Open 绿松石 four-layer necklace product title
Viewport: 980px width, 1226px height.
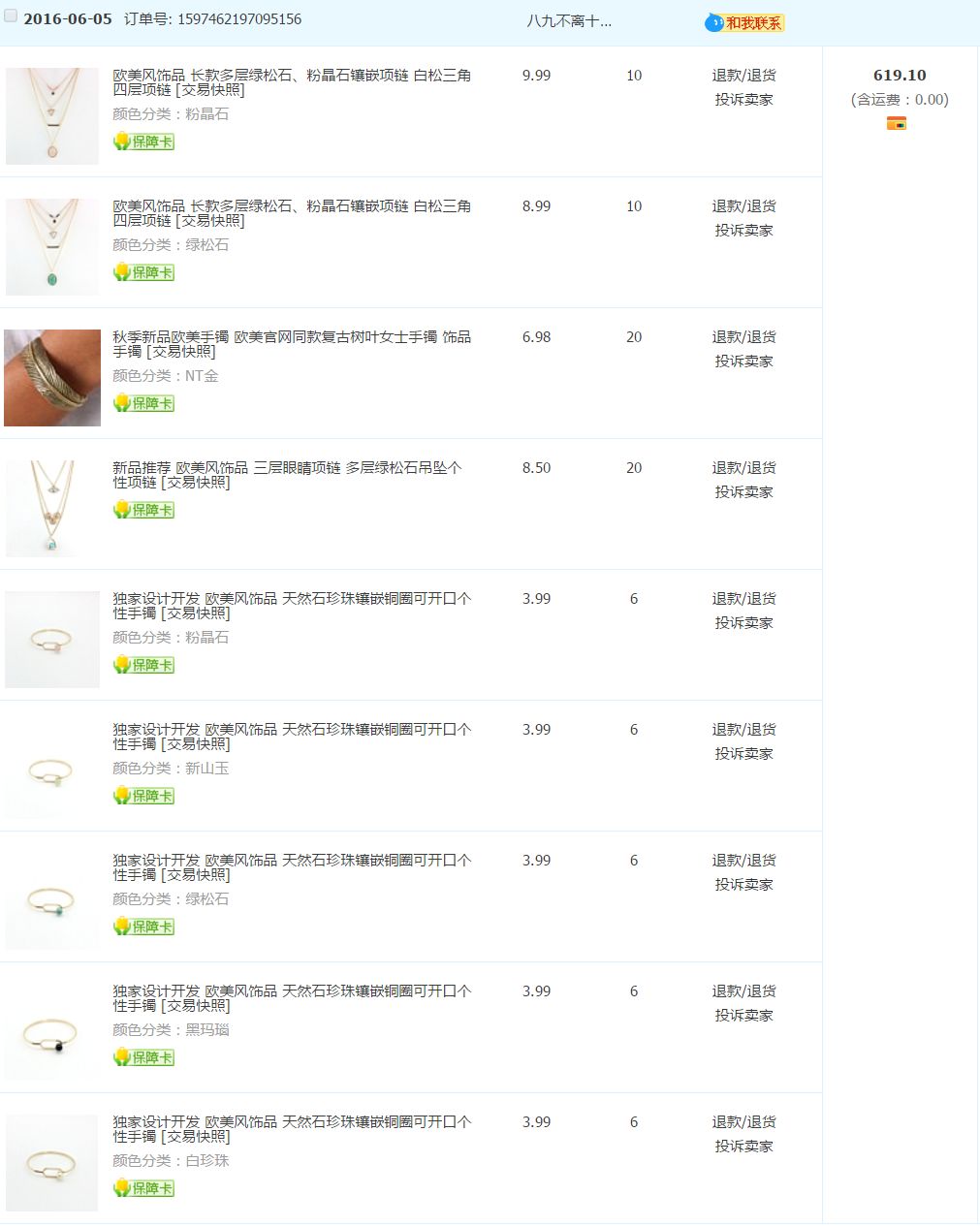[x=291, y=213]
